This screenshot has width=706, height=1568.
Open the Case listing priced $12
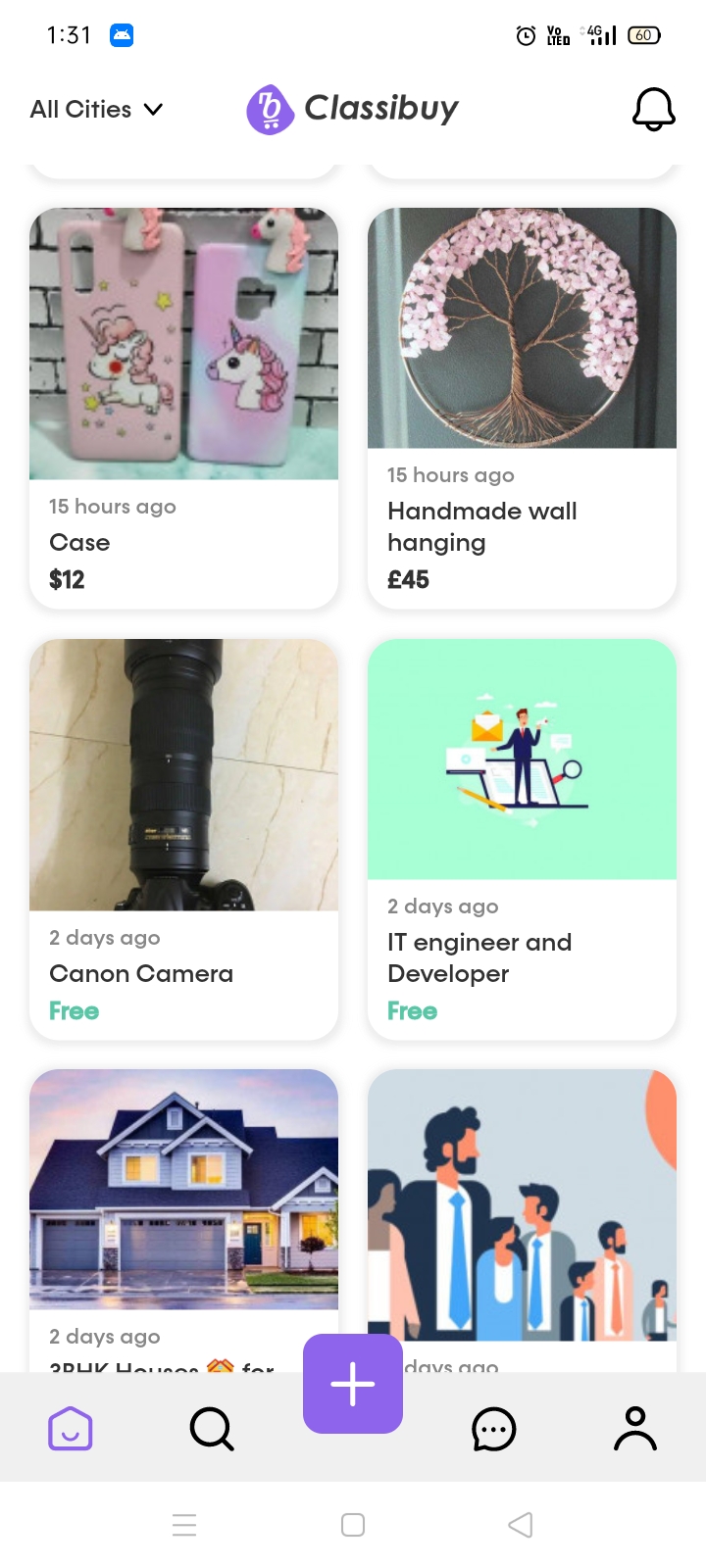click(x=183, y=542)
